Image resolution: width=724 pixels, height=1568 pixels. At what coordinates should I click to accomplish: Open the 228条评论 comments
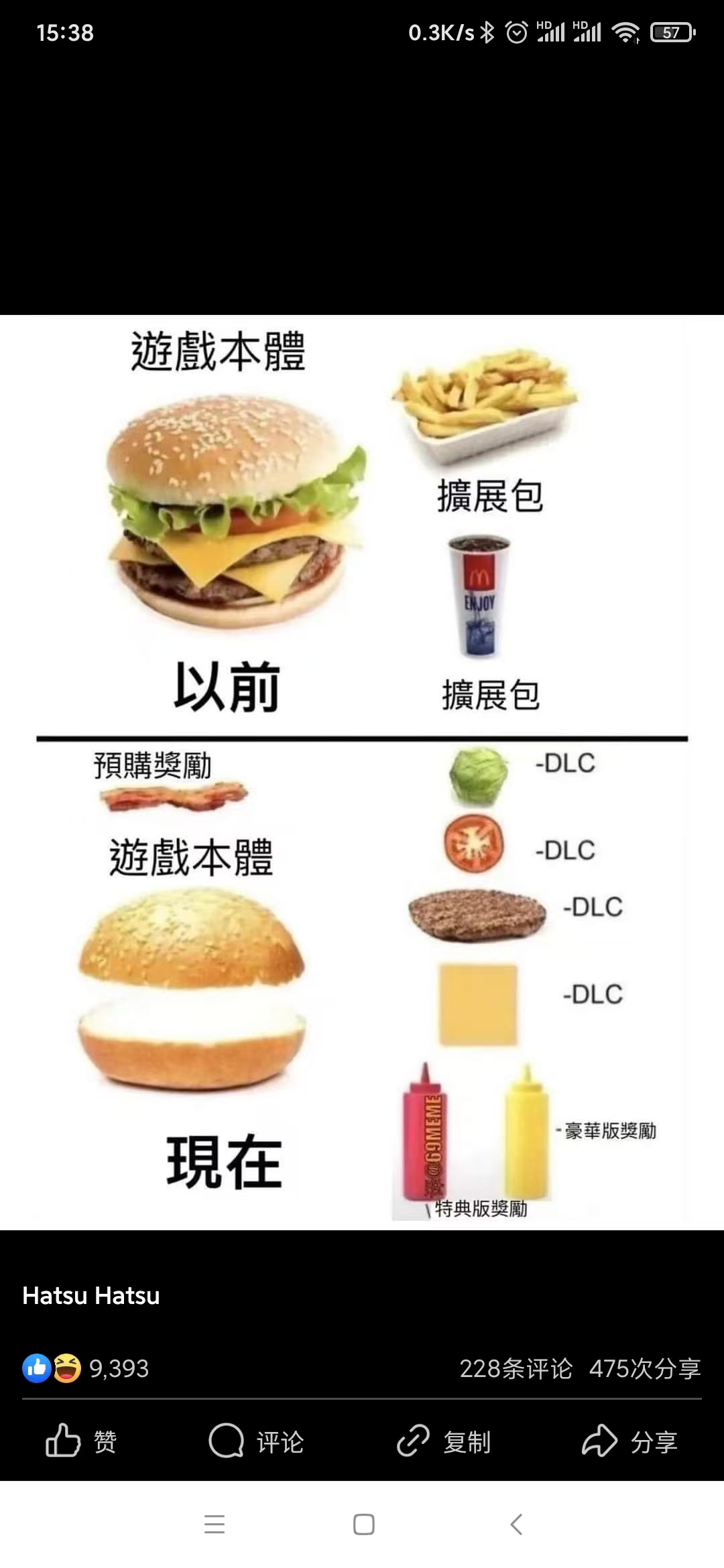click(x=516, y=1368)
